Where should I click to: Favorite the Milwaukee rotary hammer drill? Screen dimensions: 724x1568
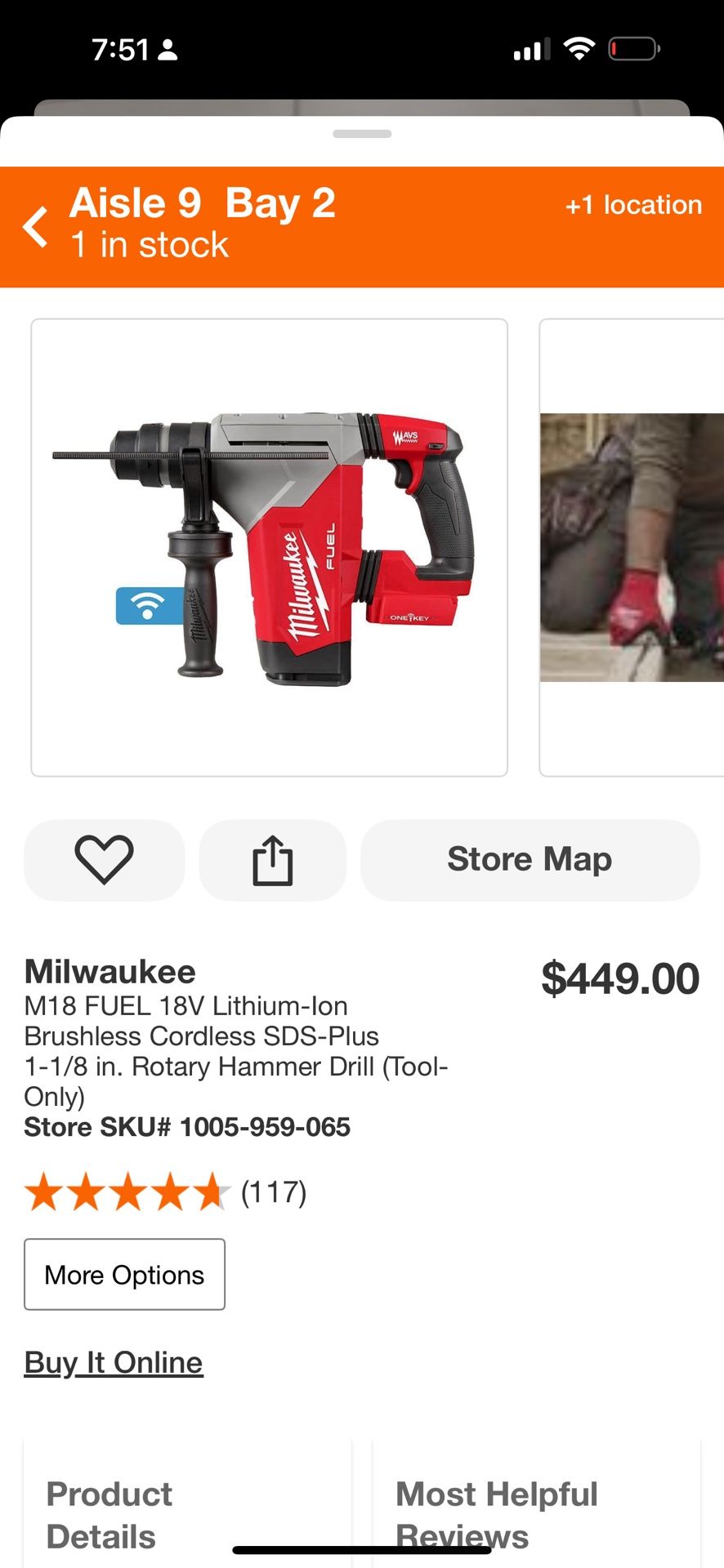pyautogui.click(x=104, y=858)
